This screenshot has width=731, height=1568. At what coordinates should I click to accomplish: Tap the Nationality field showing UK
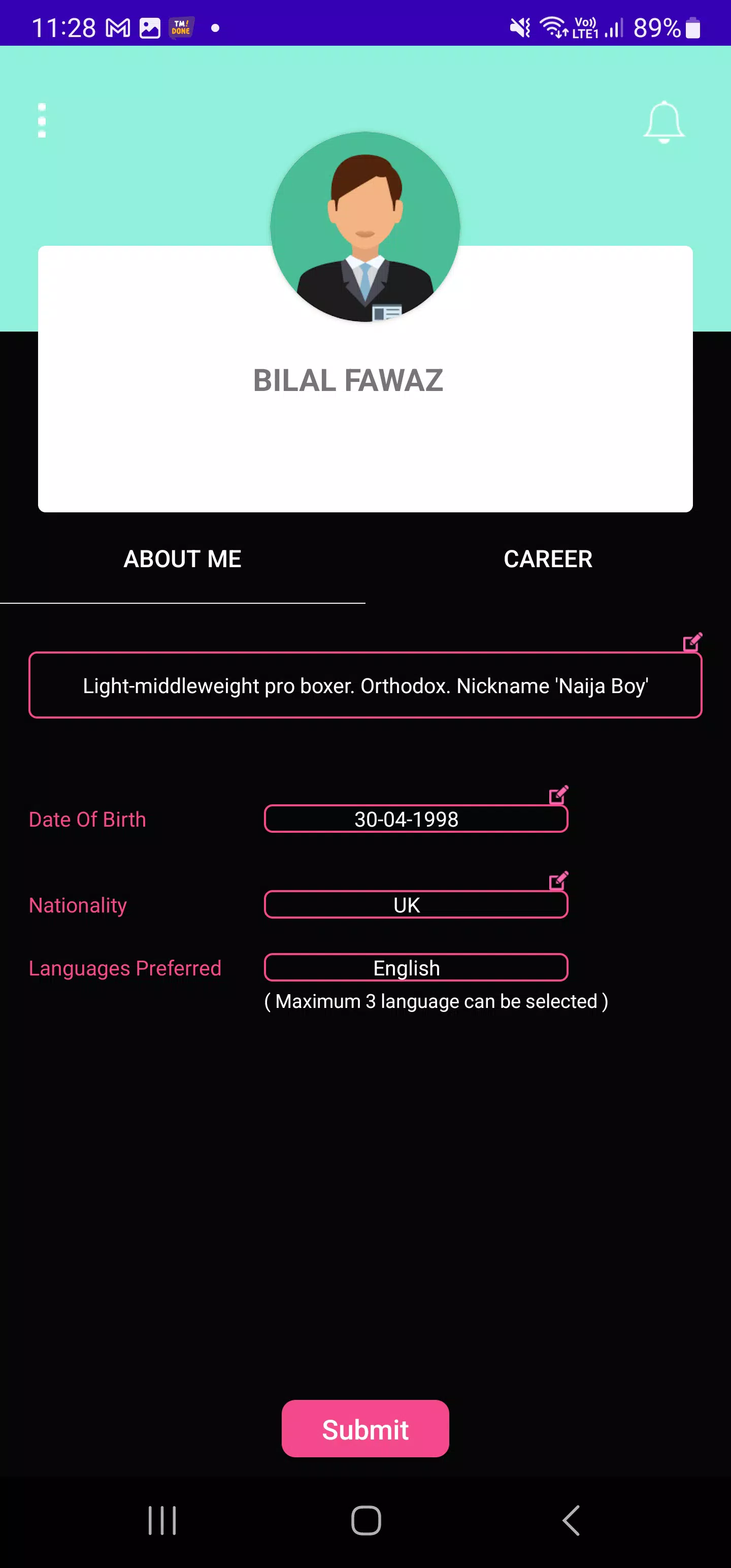click(x=416, y=904)
